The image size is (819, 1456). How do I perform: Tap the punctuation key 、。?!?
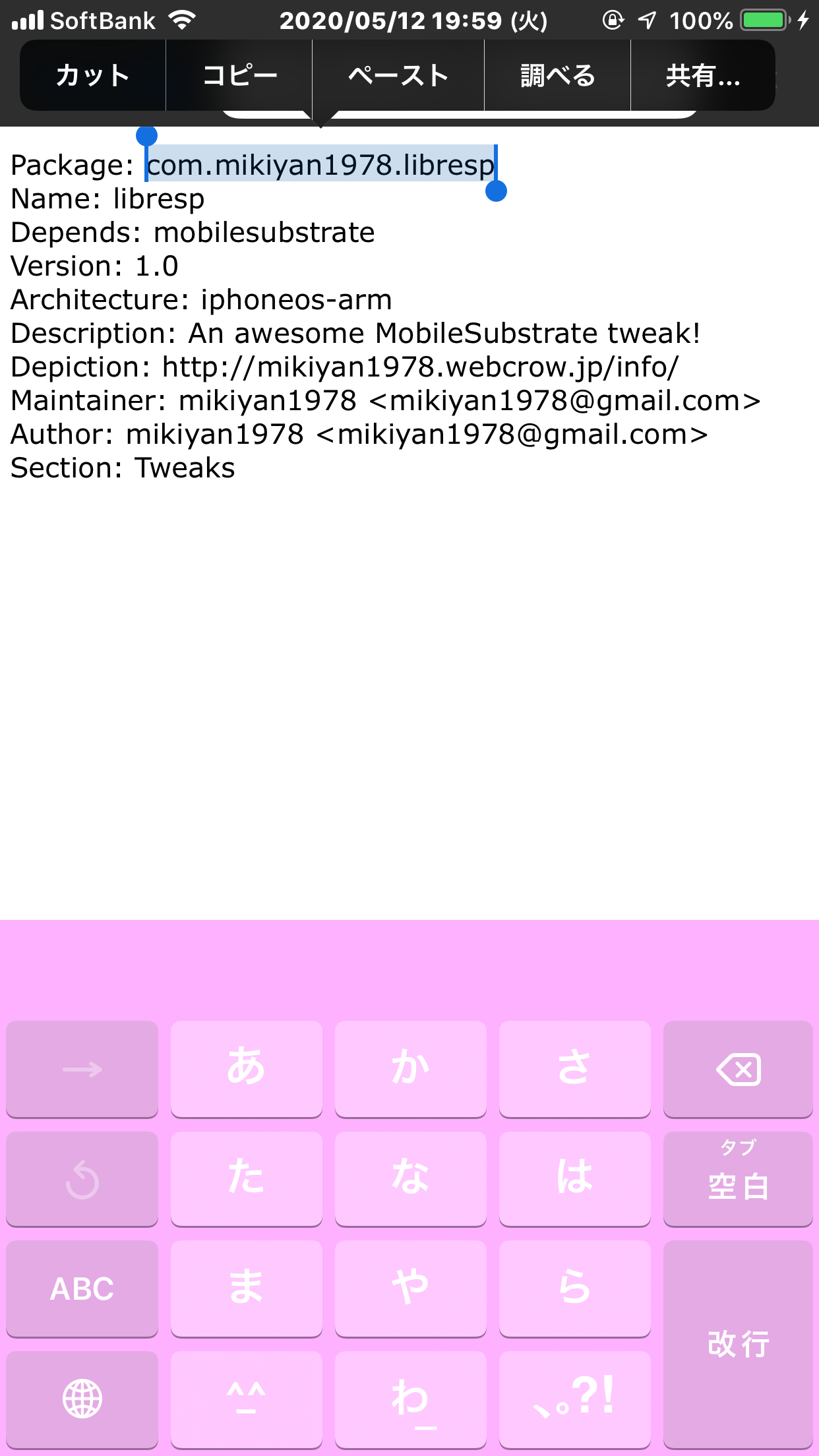(575, 1399)
